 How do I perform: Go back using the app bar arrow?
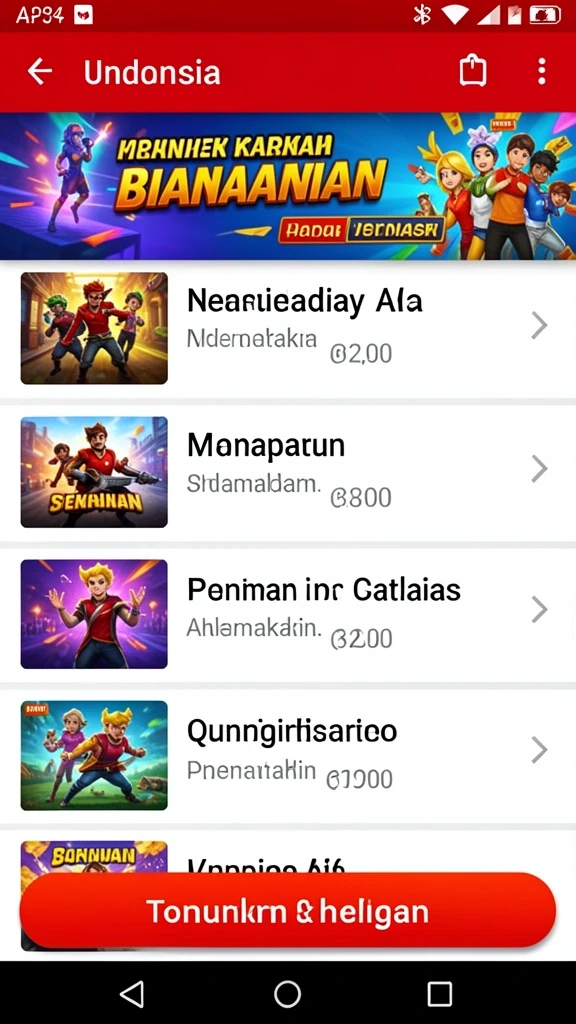pos(39,71)
